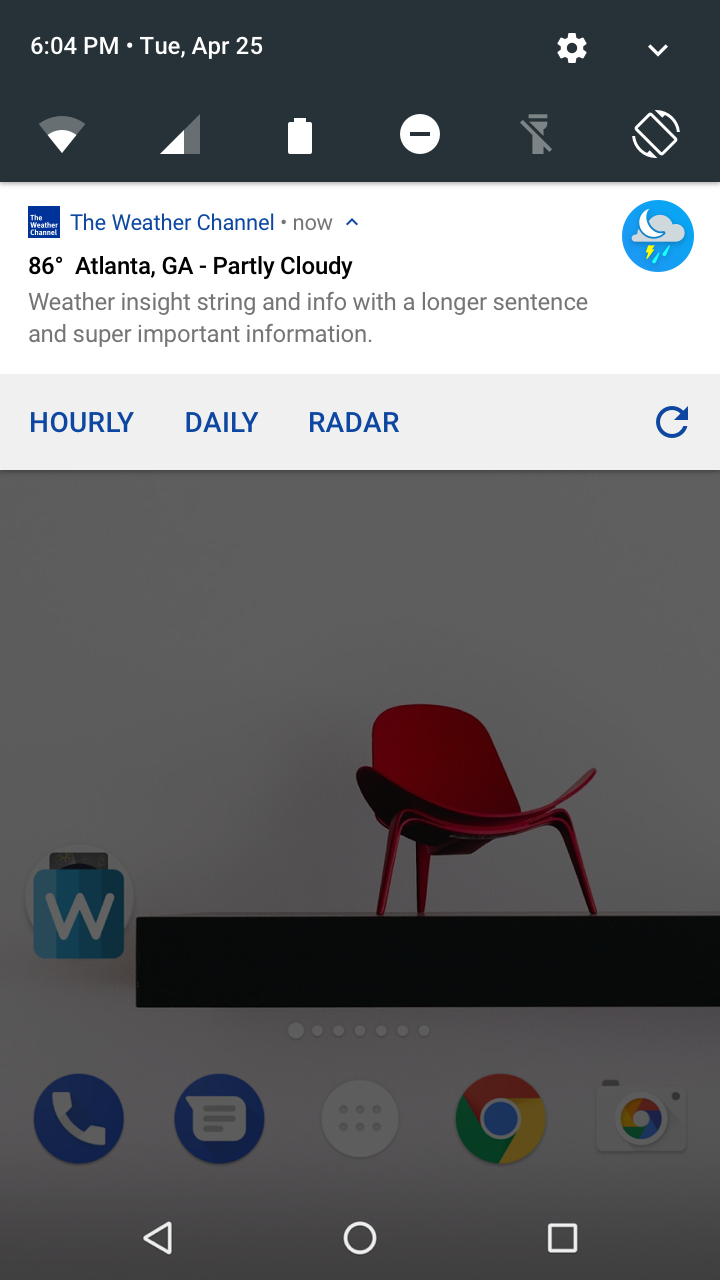The width and height of the screenshot is (720, 1280).
Task: Tap the mobile data signal tile
Action: point(181,134)
